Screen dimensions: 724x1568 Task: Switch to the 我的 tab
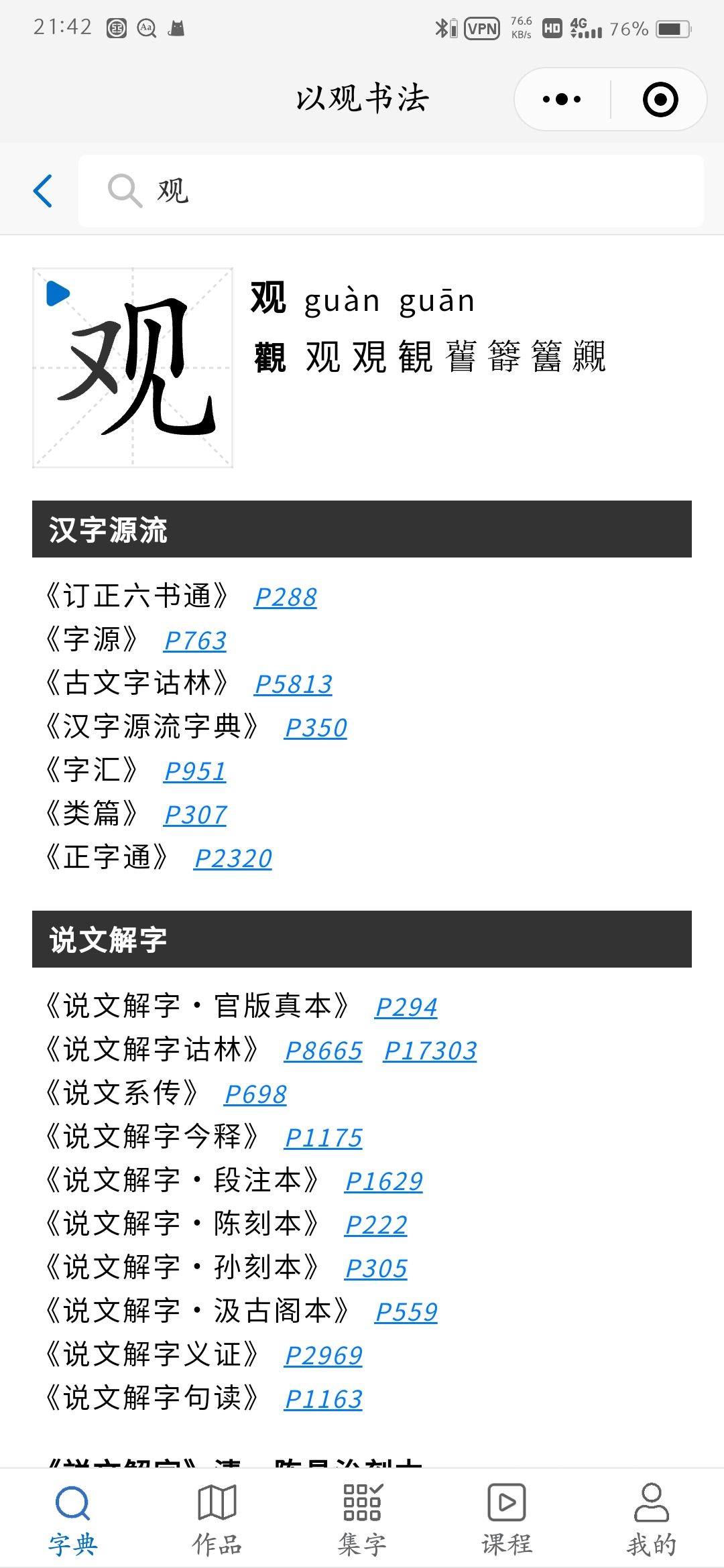click(652, 1519)
